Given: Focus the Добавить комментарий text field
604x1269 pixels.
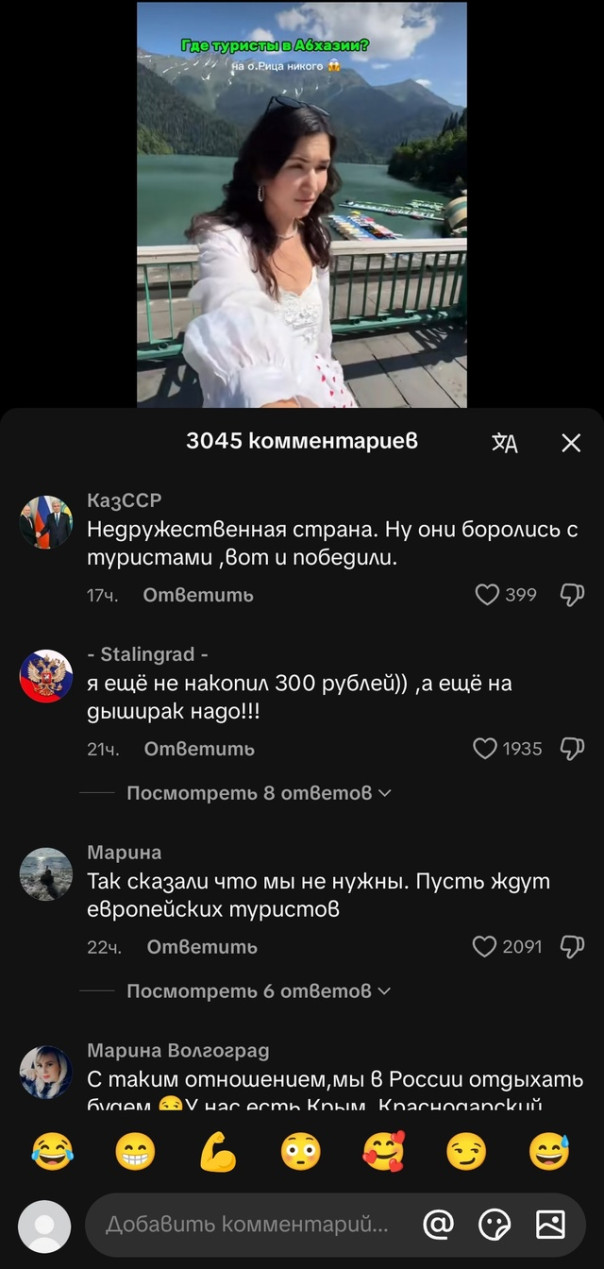Looking at the screenshot, I should point(246,1225).
